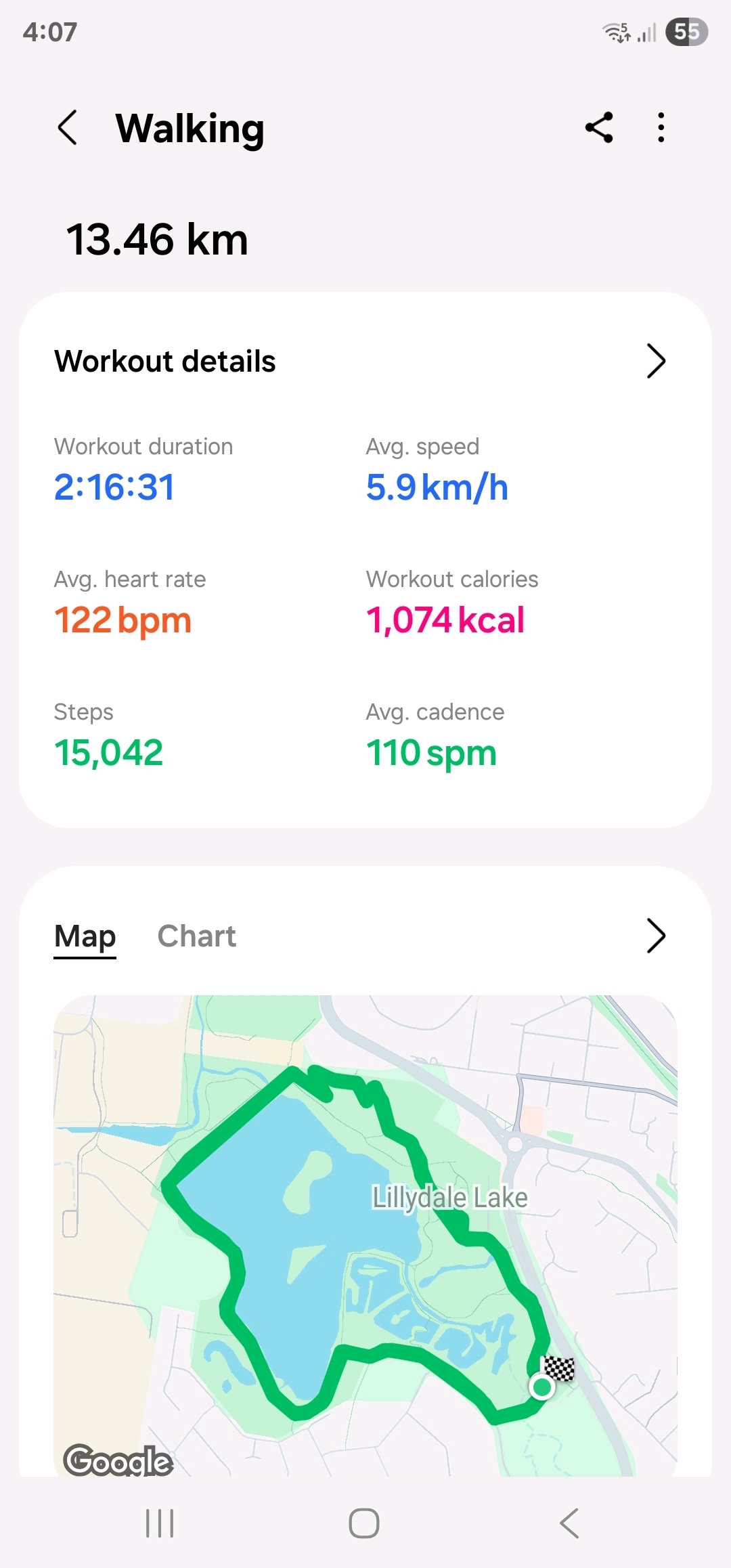Open recent apps from the navigation bar
Image resolution: width=731 pixels, height=1568 pixels.
pyautogui.click(x=160, y=1523)
